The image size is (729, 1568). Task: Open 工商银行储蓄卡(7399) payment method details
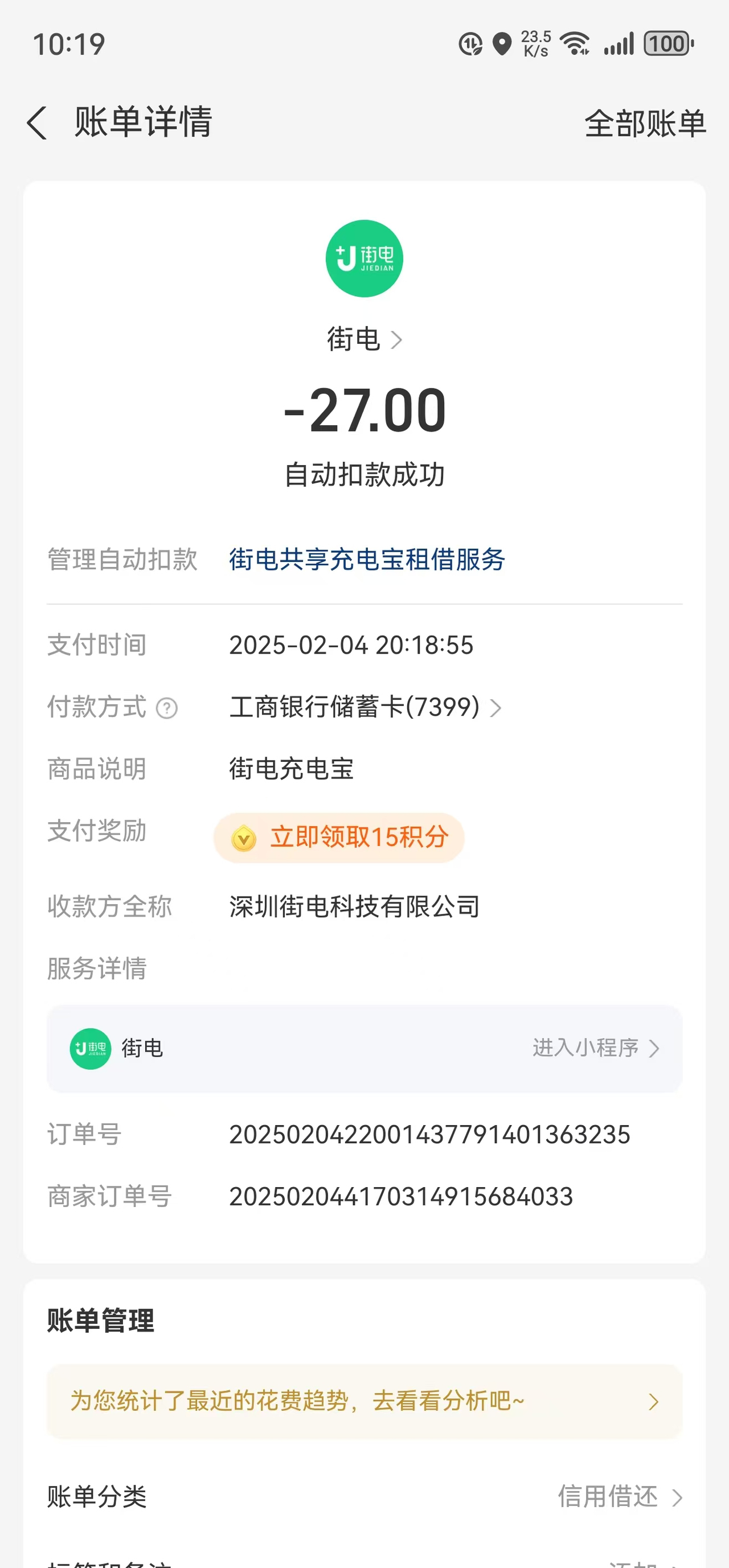tap(366, 707)
